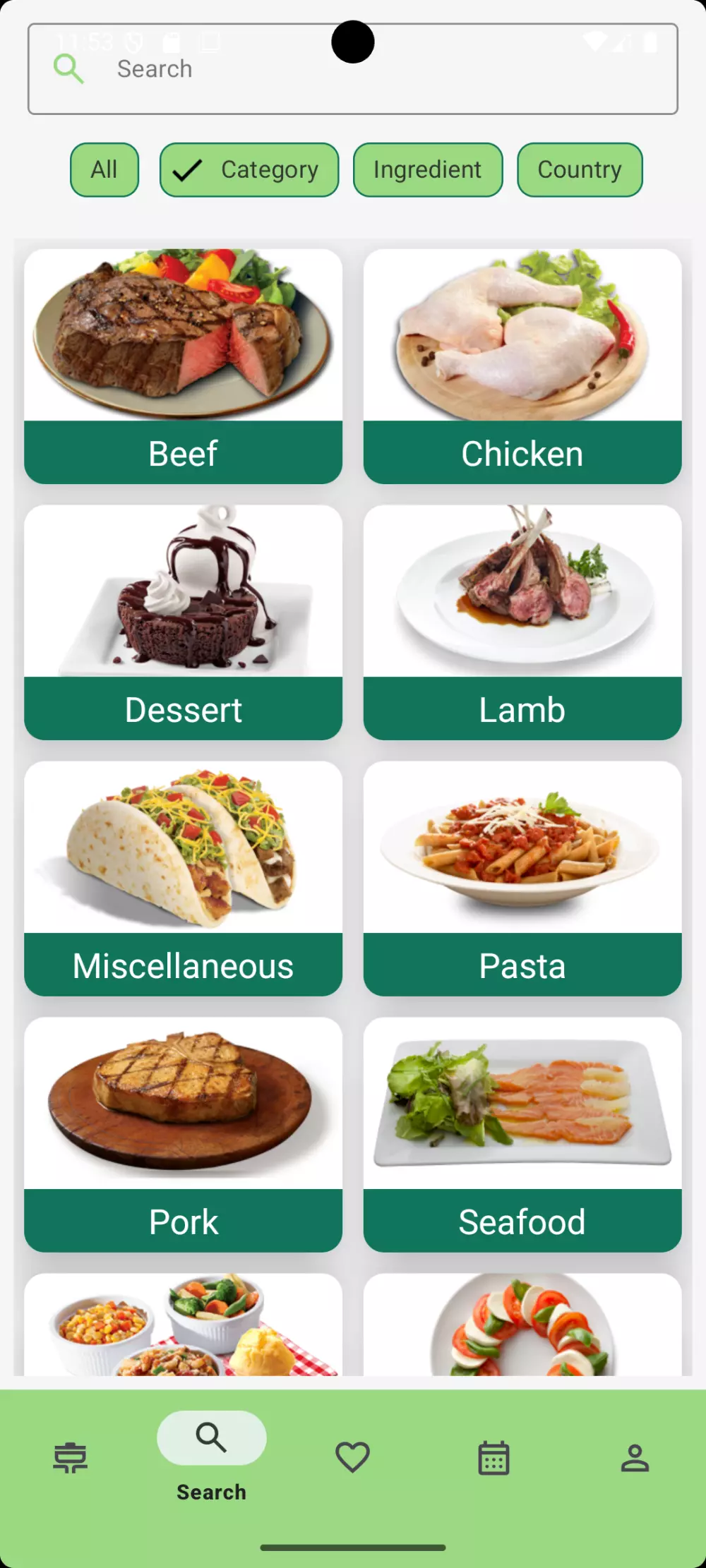
Task: Choose the Country filter chip
Action: tap(580, 170)
